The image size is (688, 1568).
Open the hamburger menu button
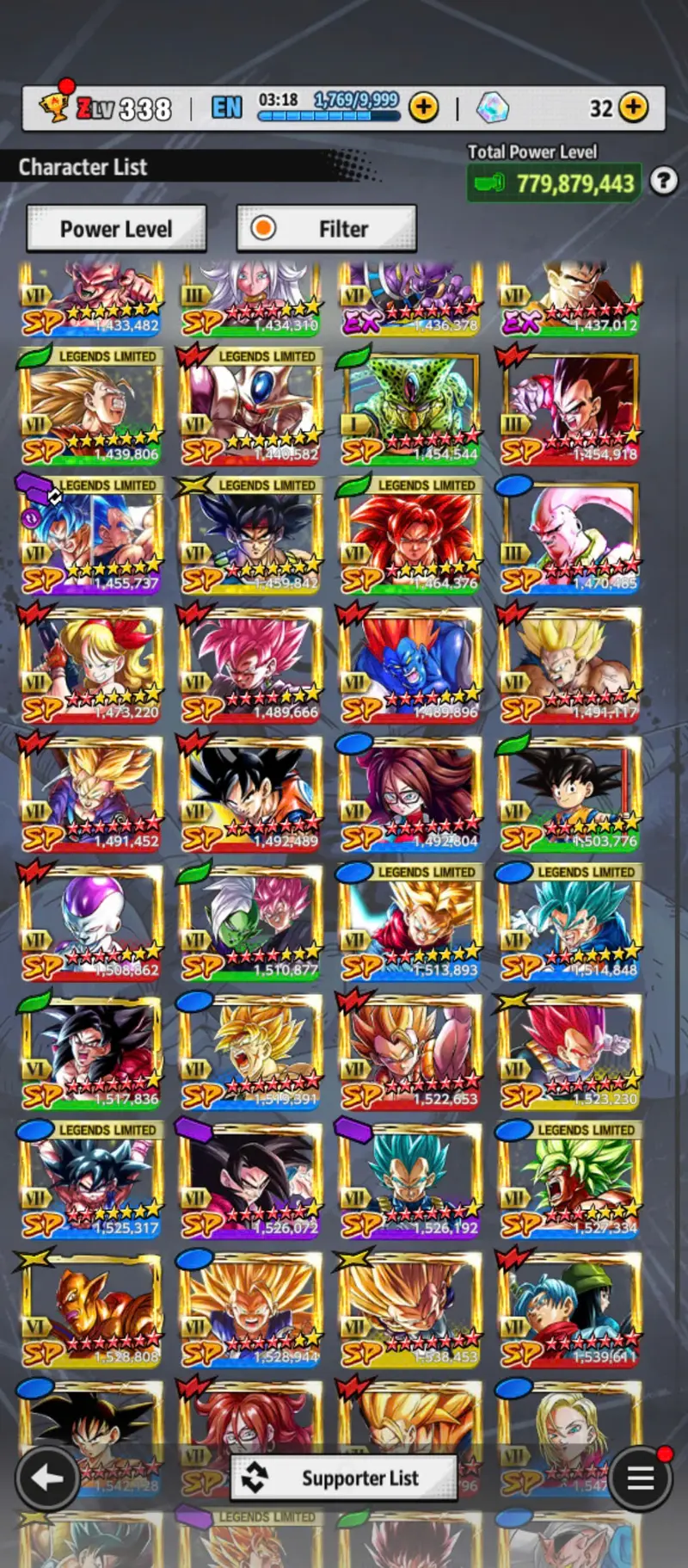641,1478
